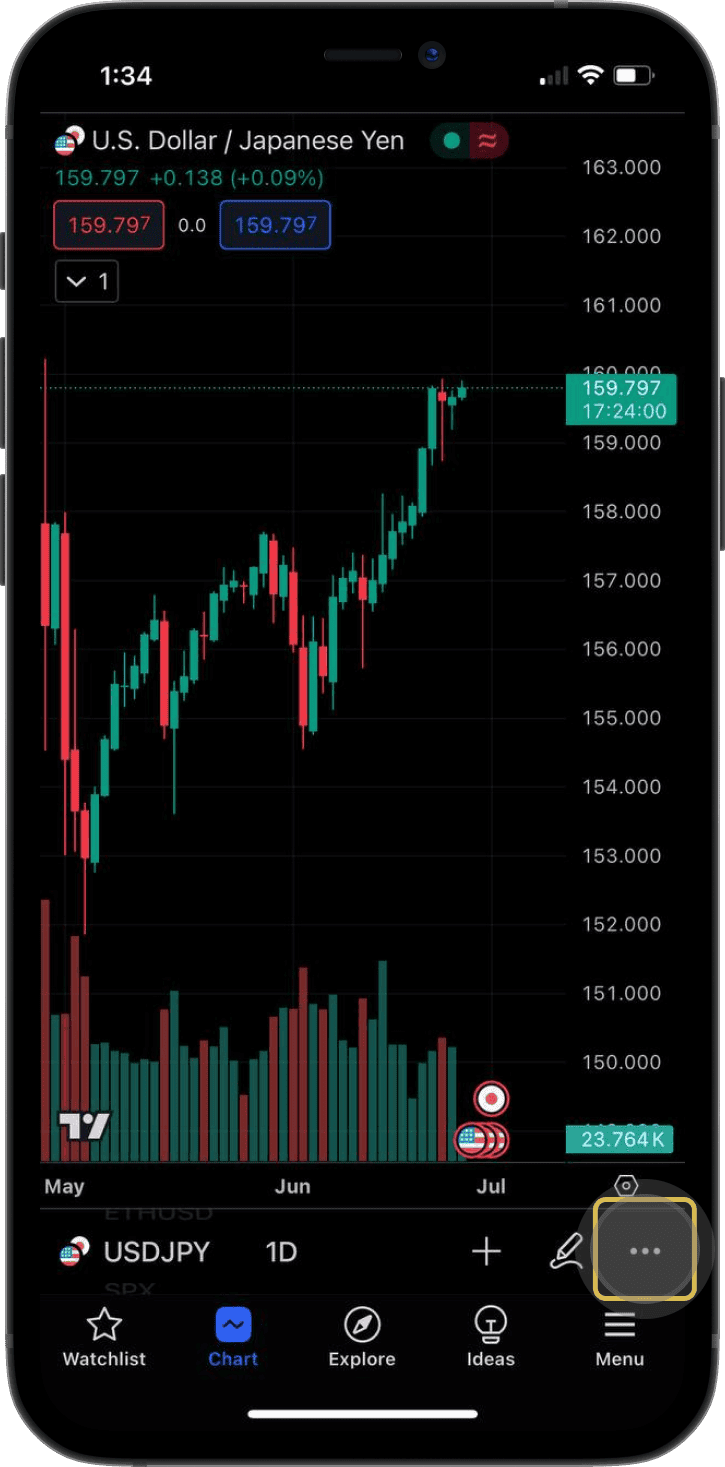Tap the plus icon to add to chart
Screen dimensions: 725x1467
pyautogui.click(x=486, y=1251)
